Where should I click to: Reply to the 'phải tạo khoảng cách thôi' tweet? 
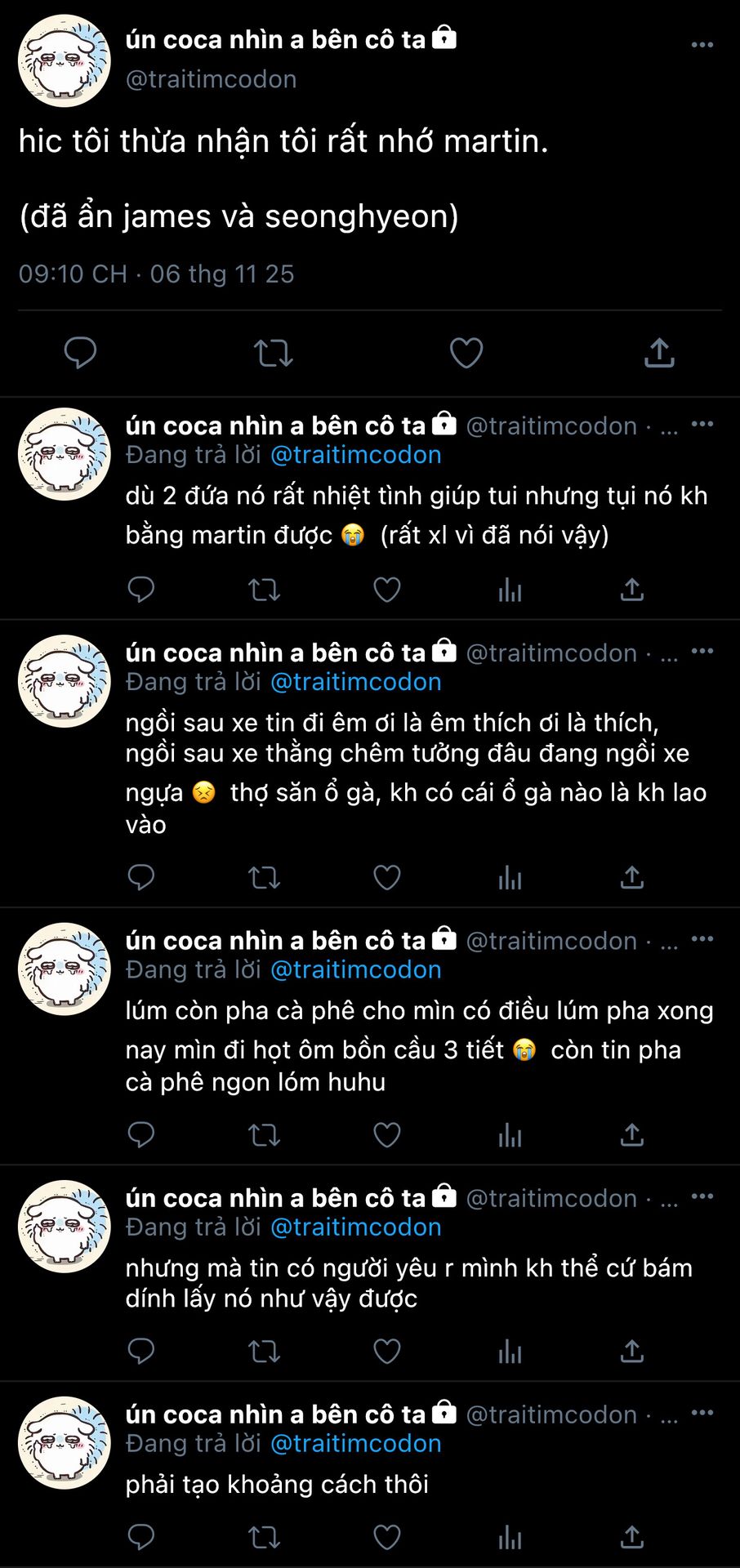coord(141,1537)
